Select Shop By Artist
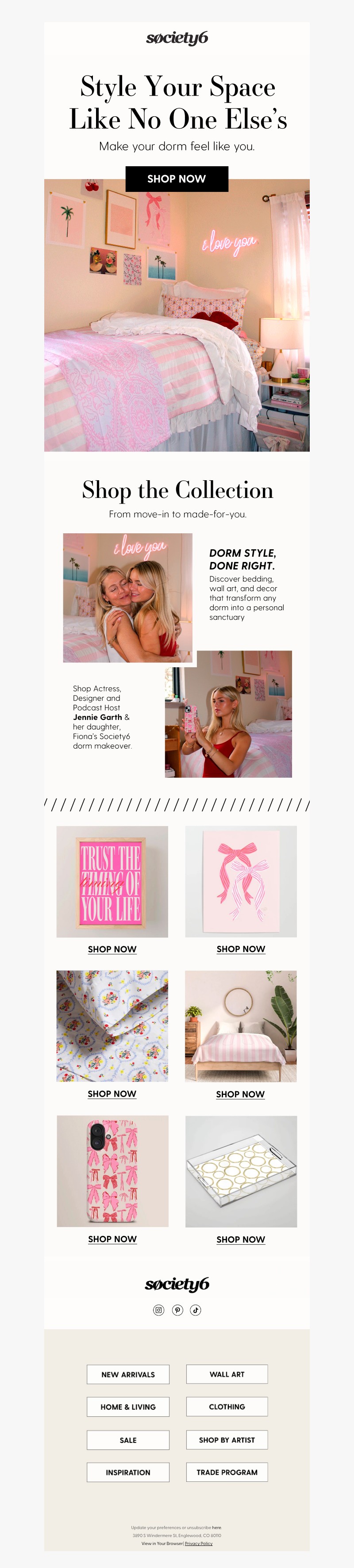Screen dimensions: 354x1568 [x=227, y=1440]
